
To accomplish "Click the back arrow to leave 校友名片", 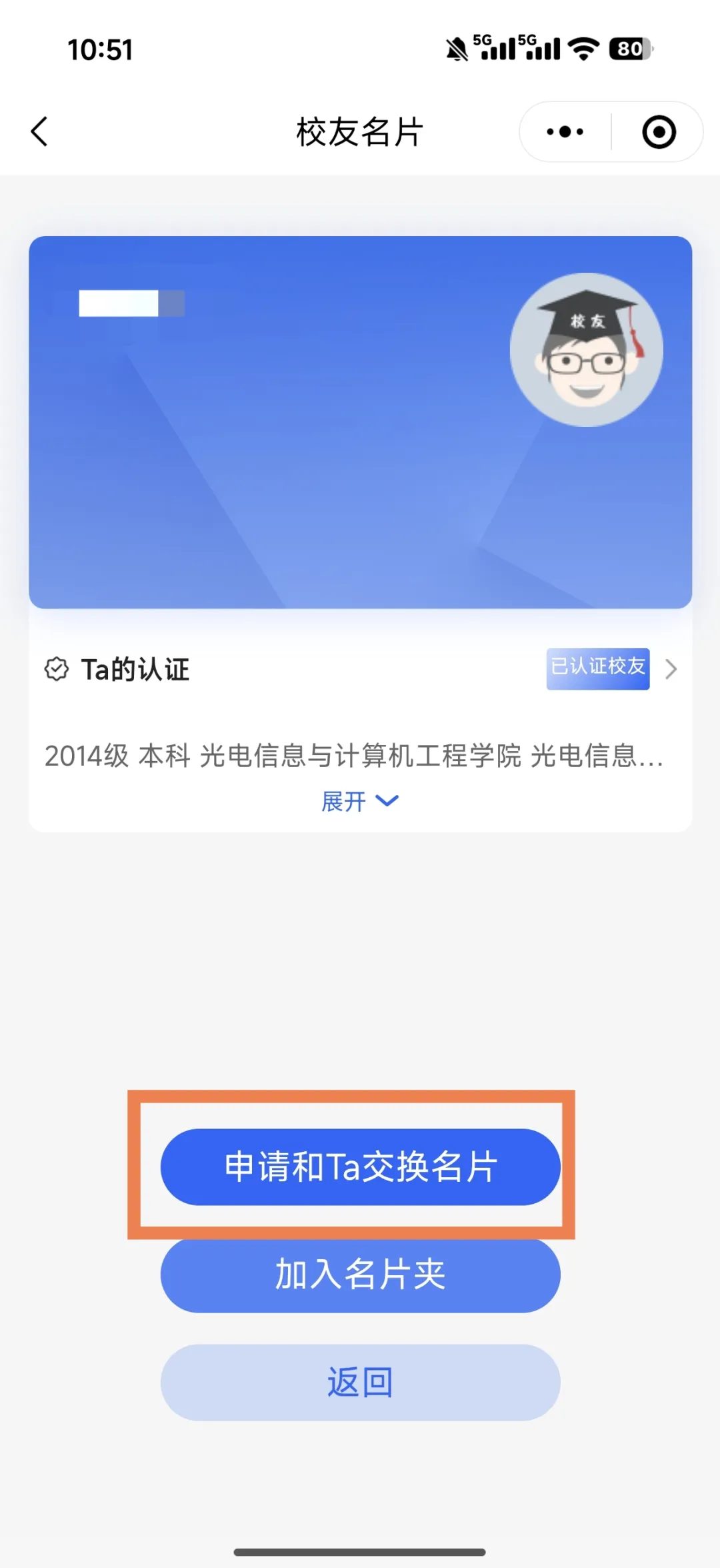I will [39, 131].
